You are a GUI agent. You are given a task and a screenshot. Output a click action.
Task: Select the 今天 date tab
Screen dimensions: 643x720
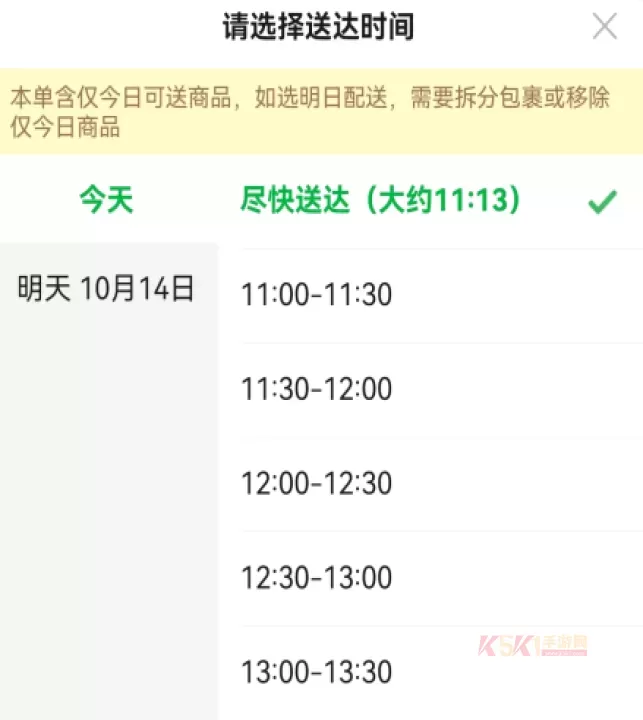(x=107, y=201)
